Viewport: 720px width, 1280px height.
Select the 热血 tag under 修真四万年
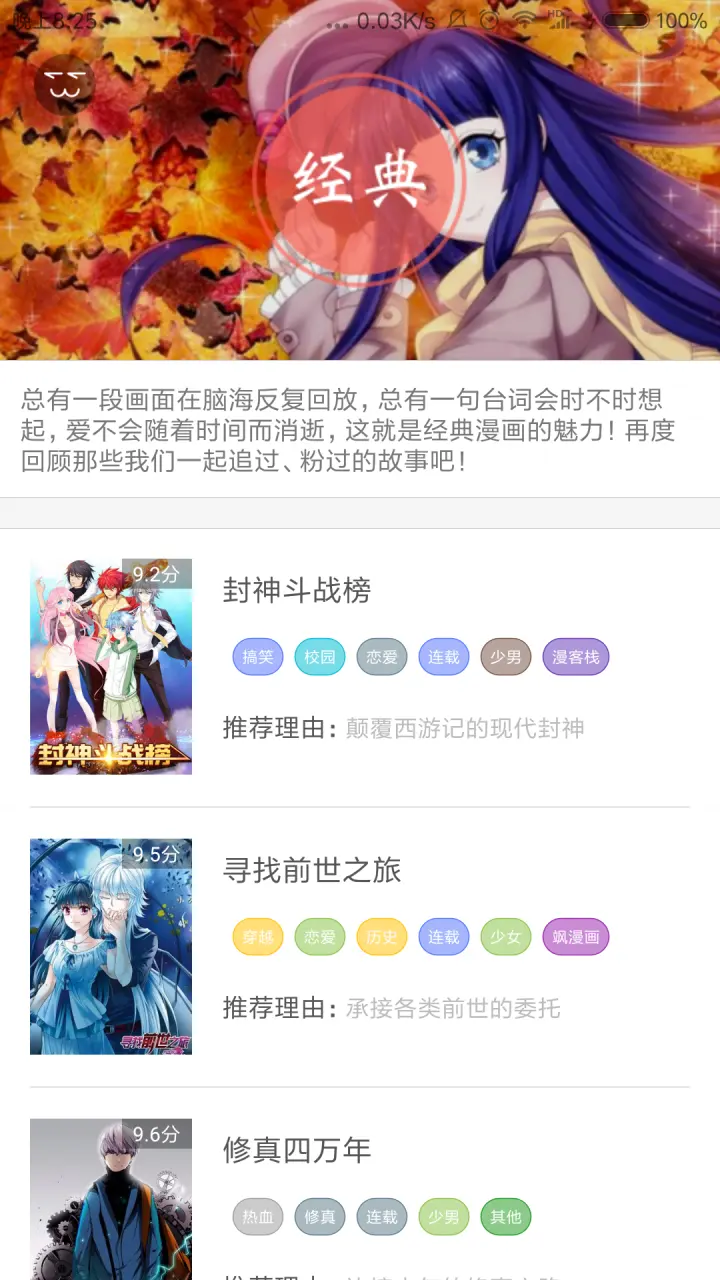(258, 1217)
